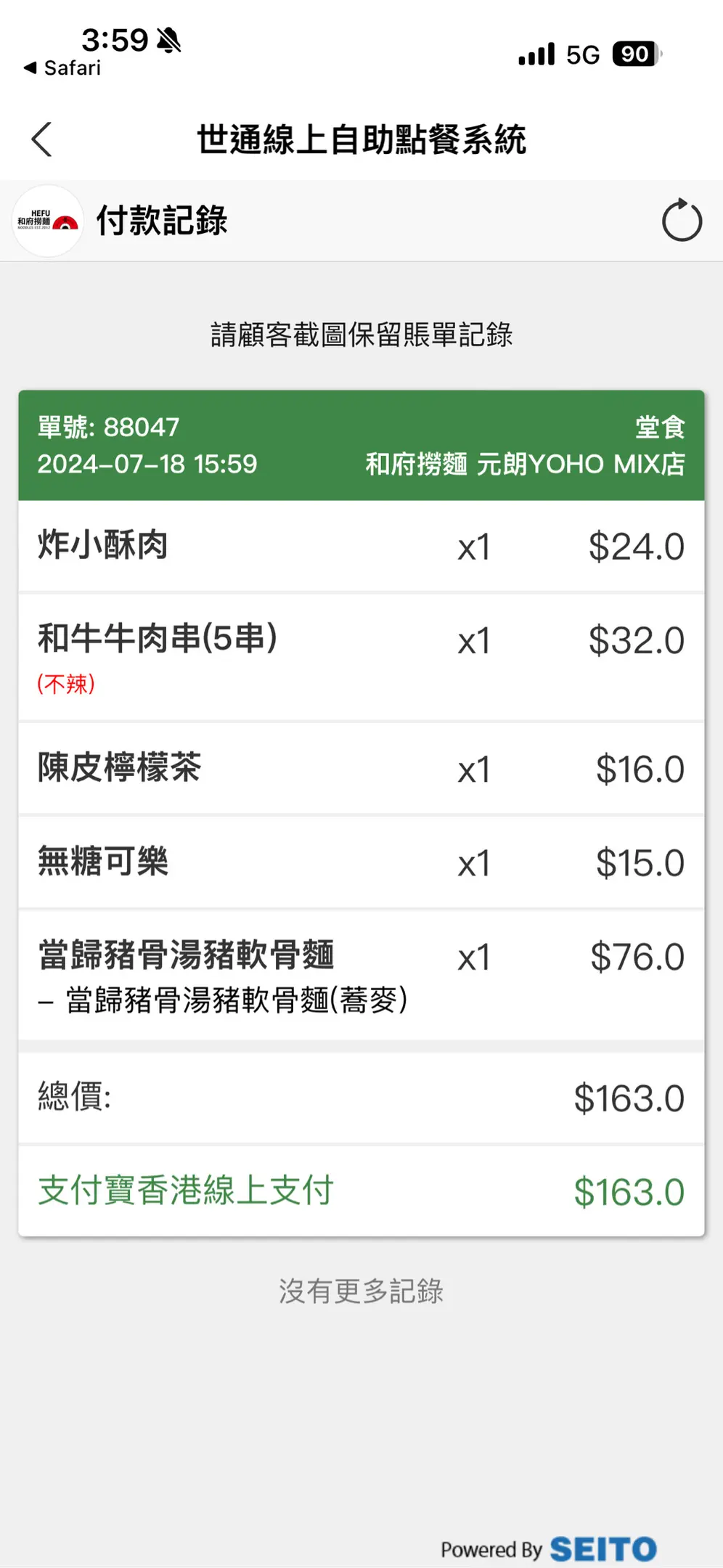723x1568 pixels.
Task: Return to Safari via the status bar
Action: tap(62, 68)
